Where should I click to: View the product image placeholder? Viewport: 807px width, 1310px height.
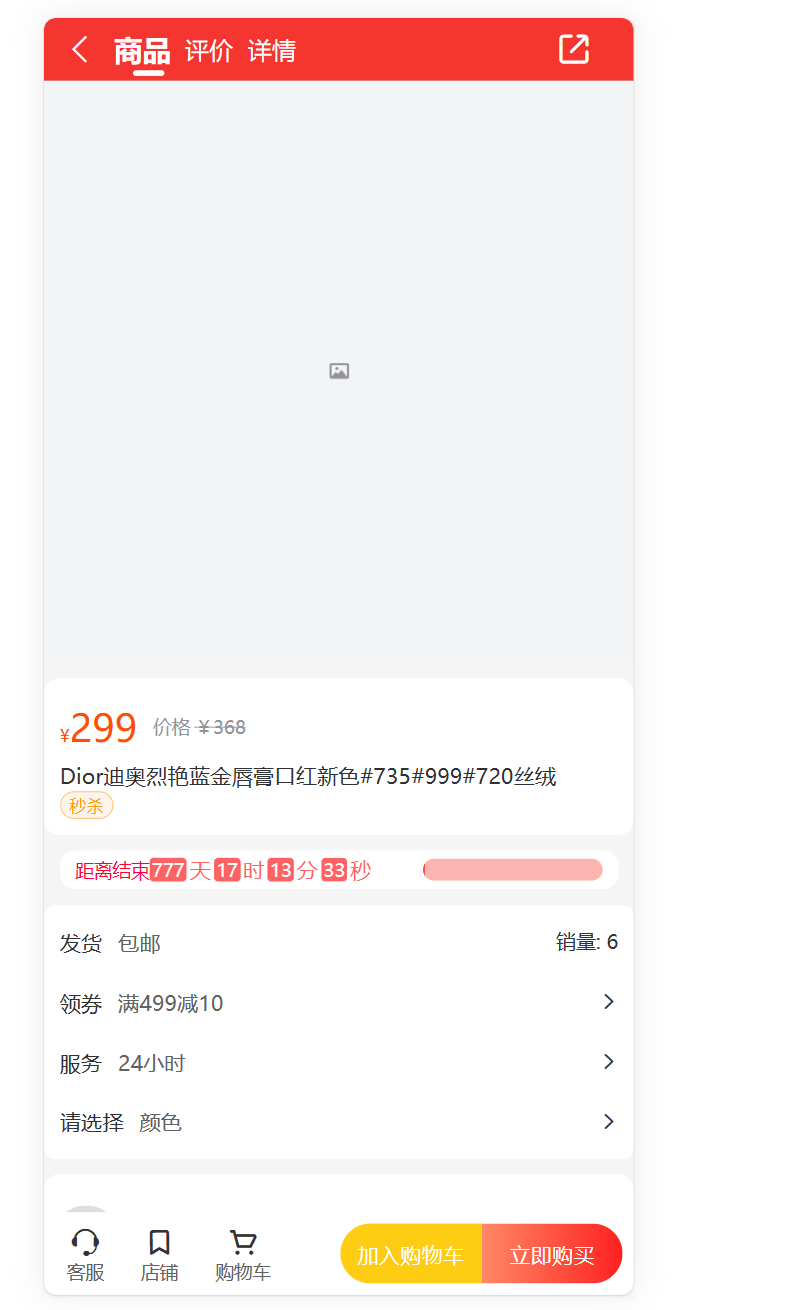pos(339,372)
